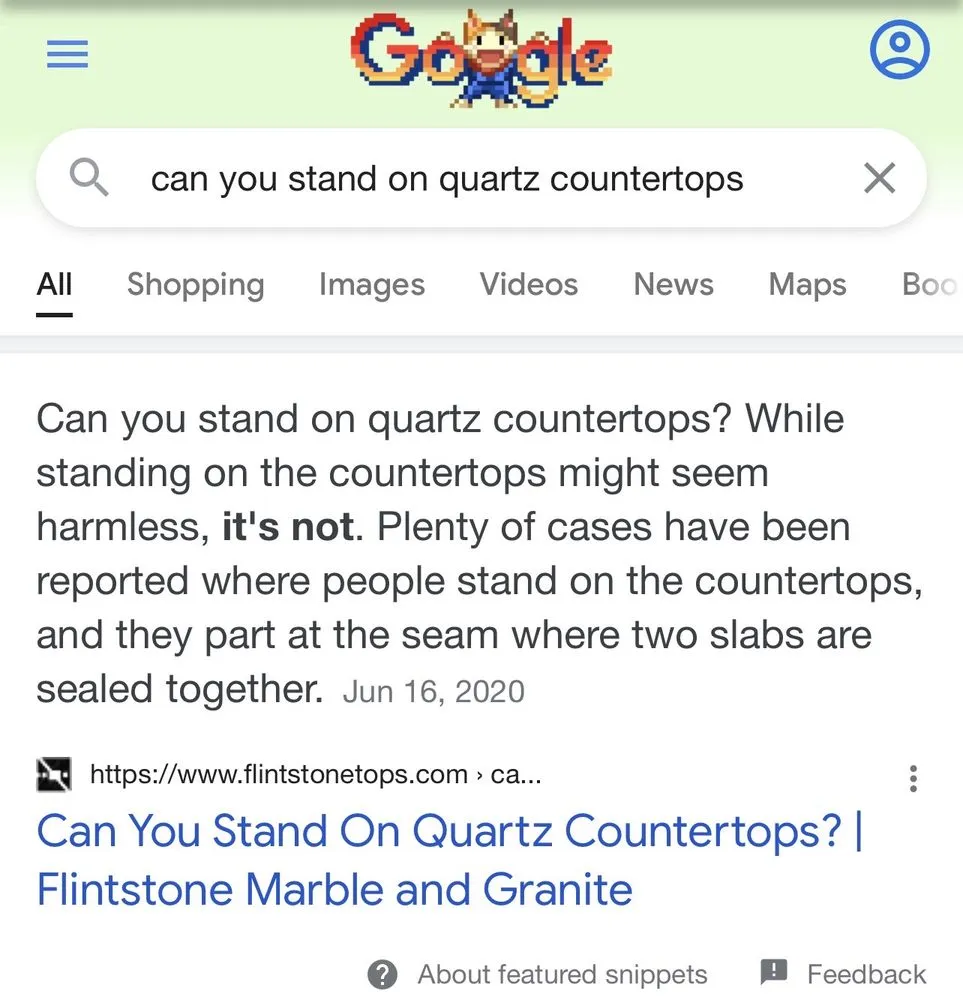Clear the search query text
The image size is (963, 1000).
(878, 179)
